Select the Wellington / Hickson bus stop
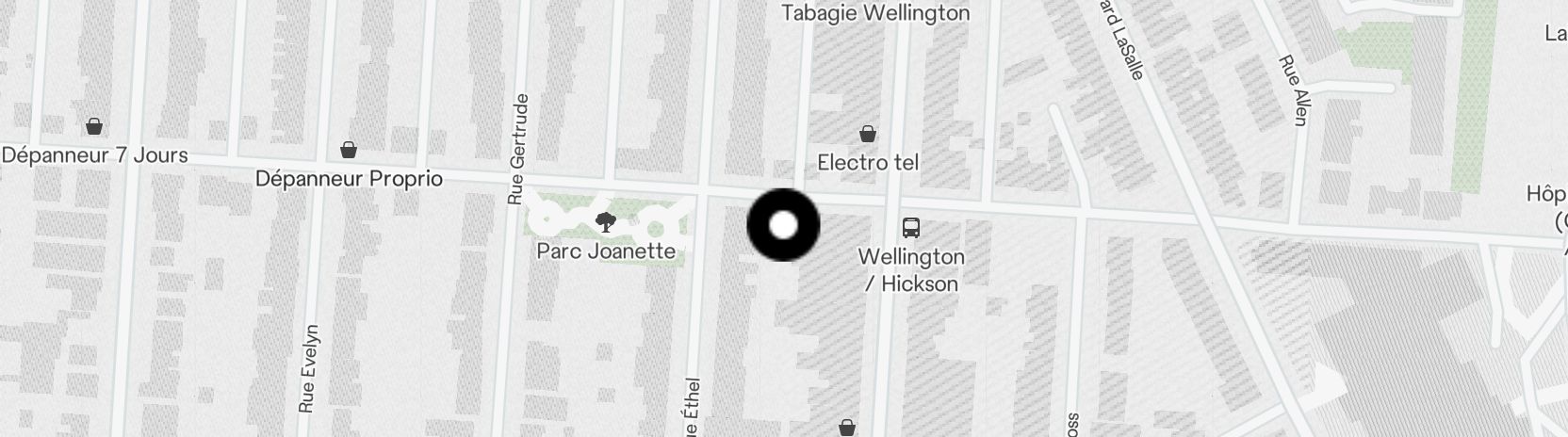Screen dimensions: 1568x437 pos(910,227)
